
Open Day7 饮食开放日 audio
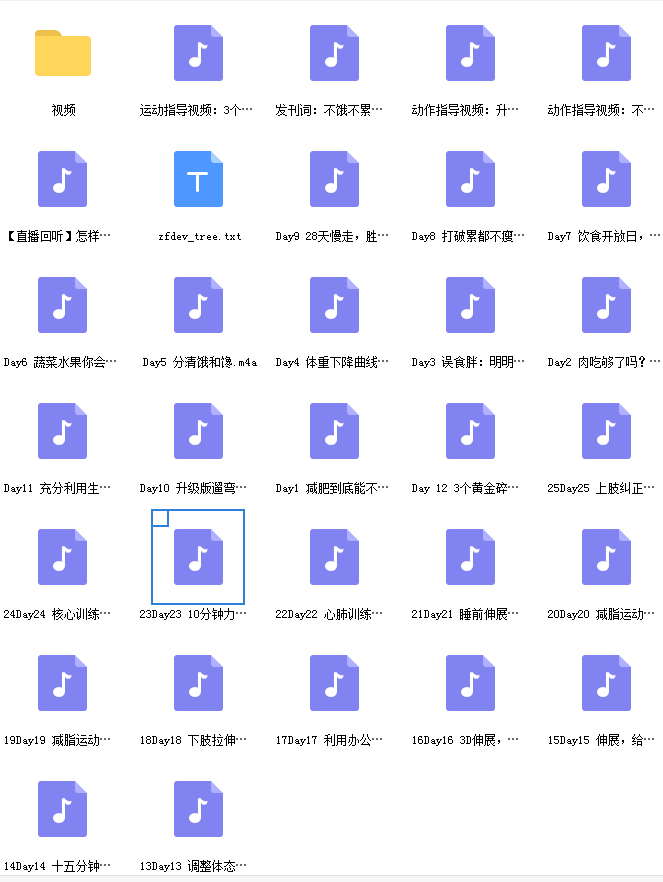(x=607, y=180)
